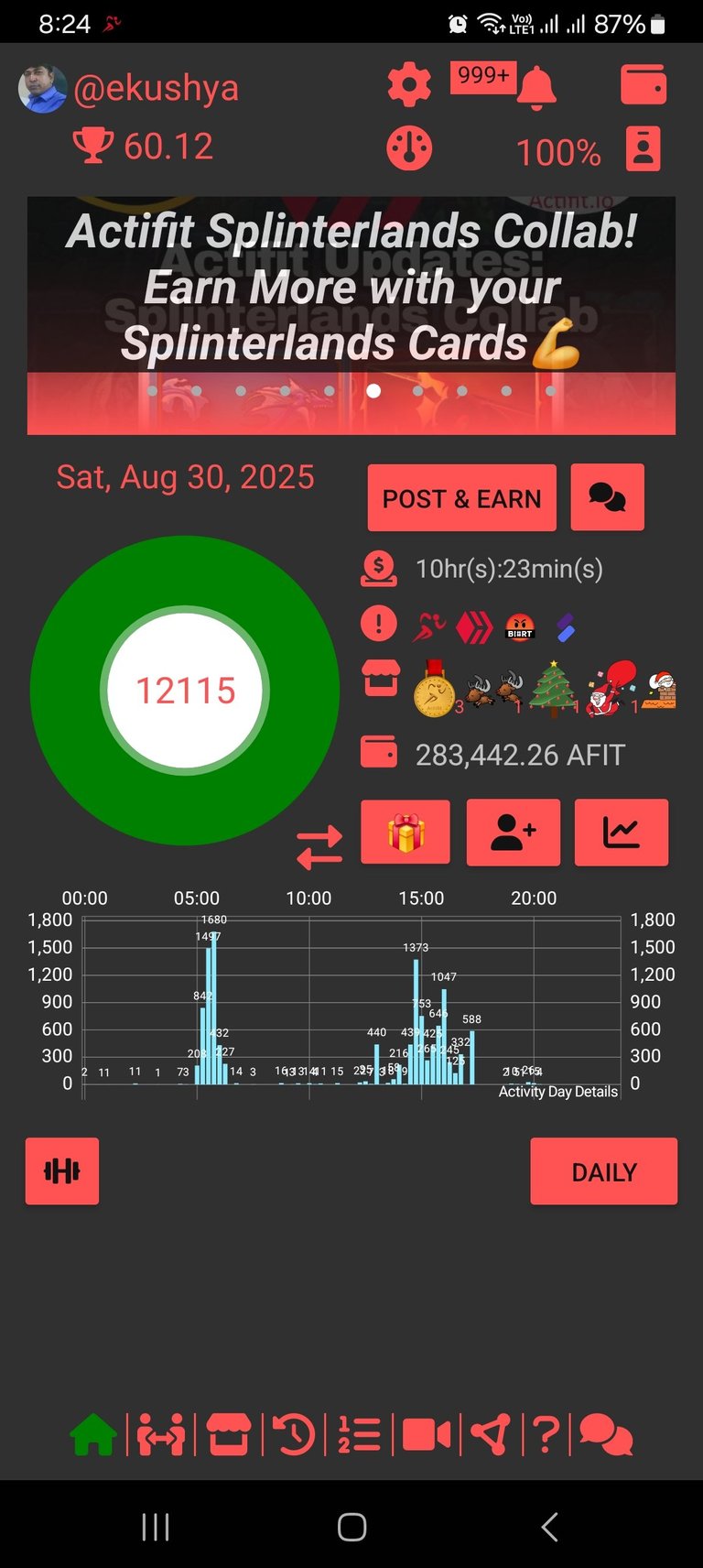Open the video camera icon in bottom bar
The width and height of the screenshot is (703, 1568).
427,1434
